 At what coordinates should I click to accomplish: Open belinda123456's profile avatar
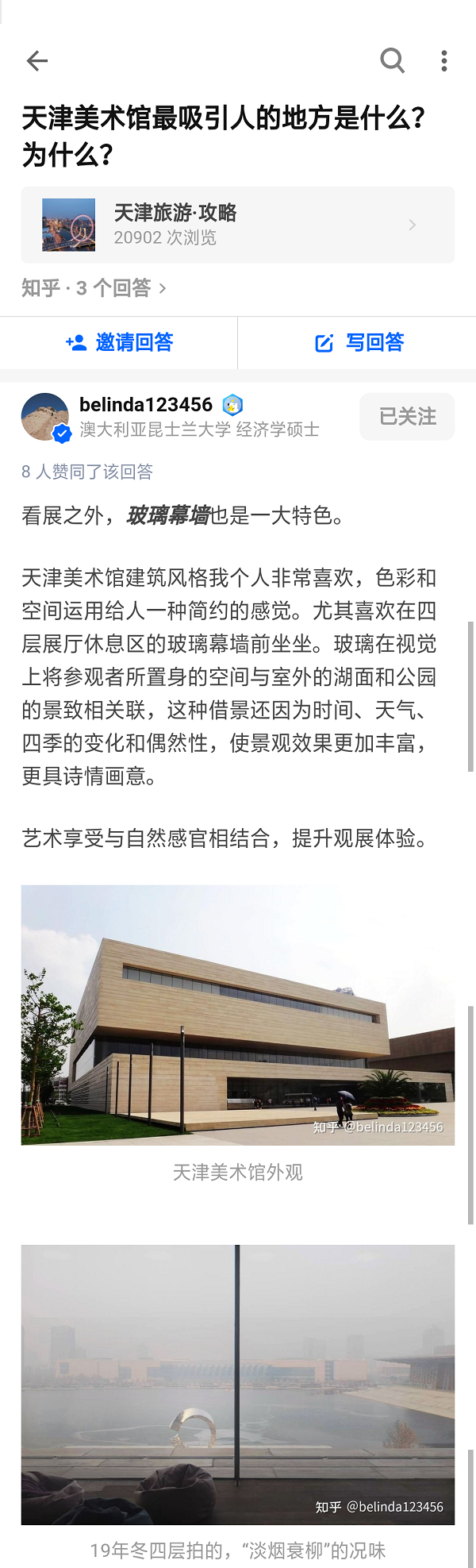[44, 416]
